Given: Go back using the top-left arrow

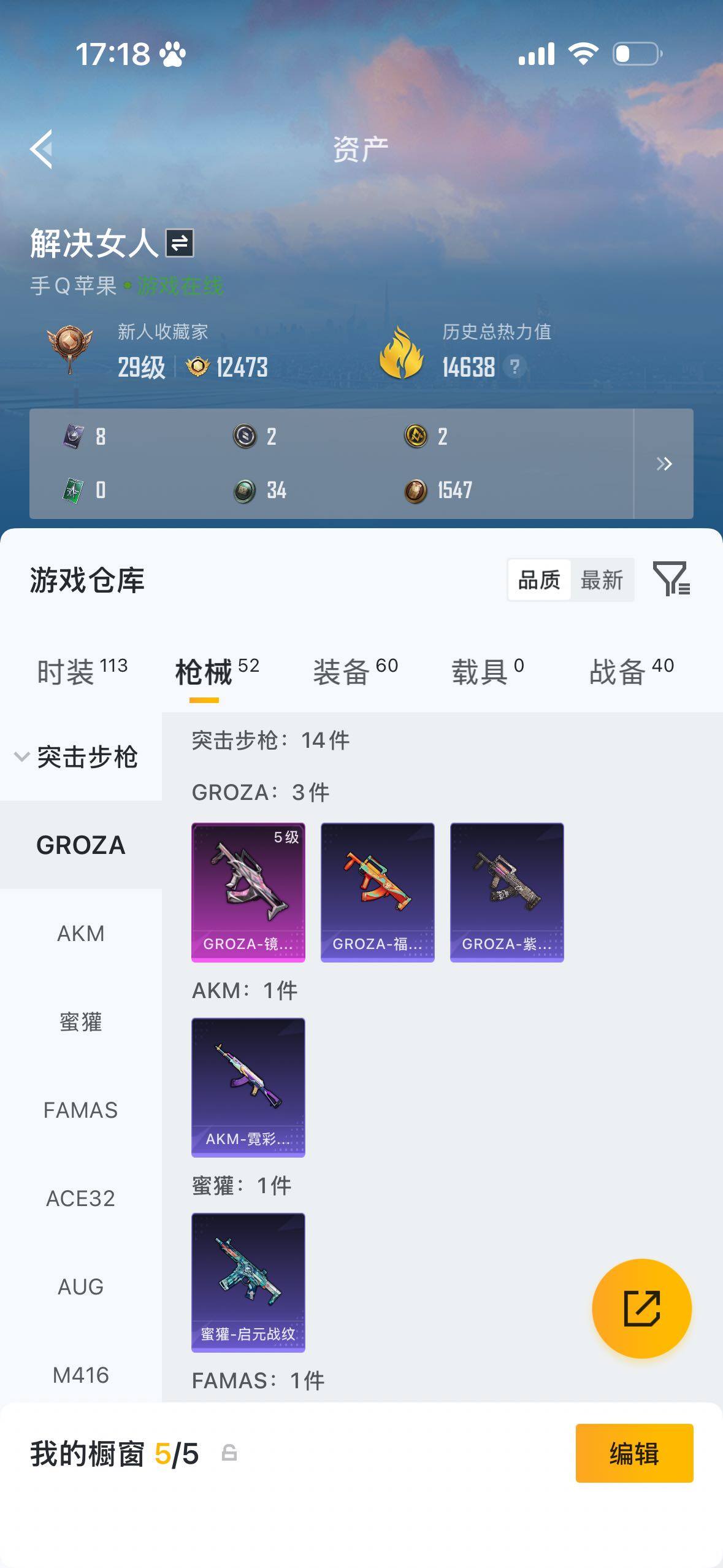Looking at the screenshot, I should (x=40, y=149).
